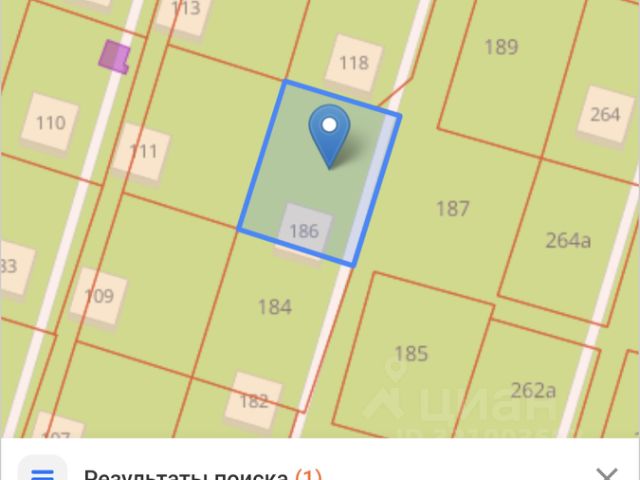This screenshot has width=640, height=480.
Task: Close the search results panel
Action: click(606, 473)
